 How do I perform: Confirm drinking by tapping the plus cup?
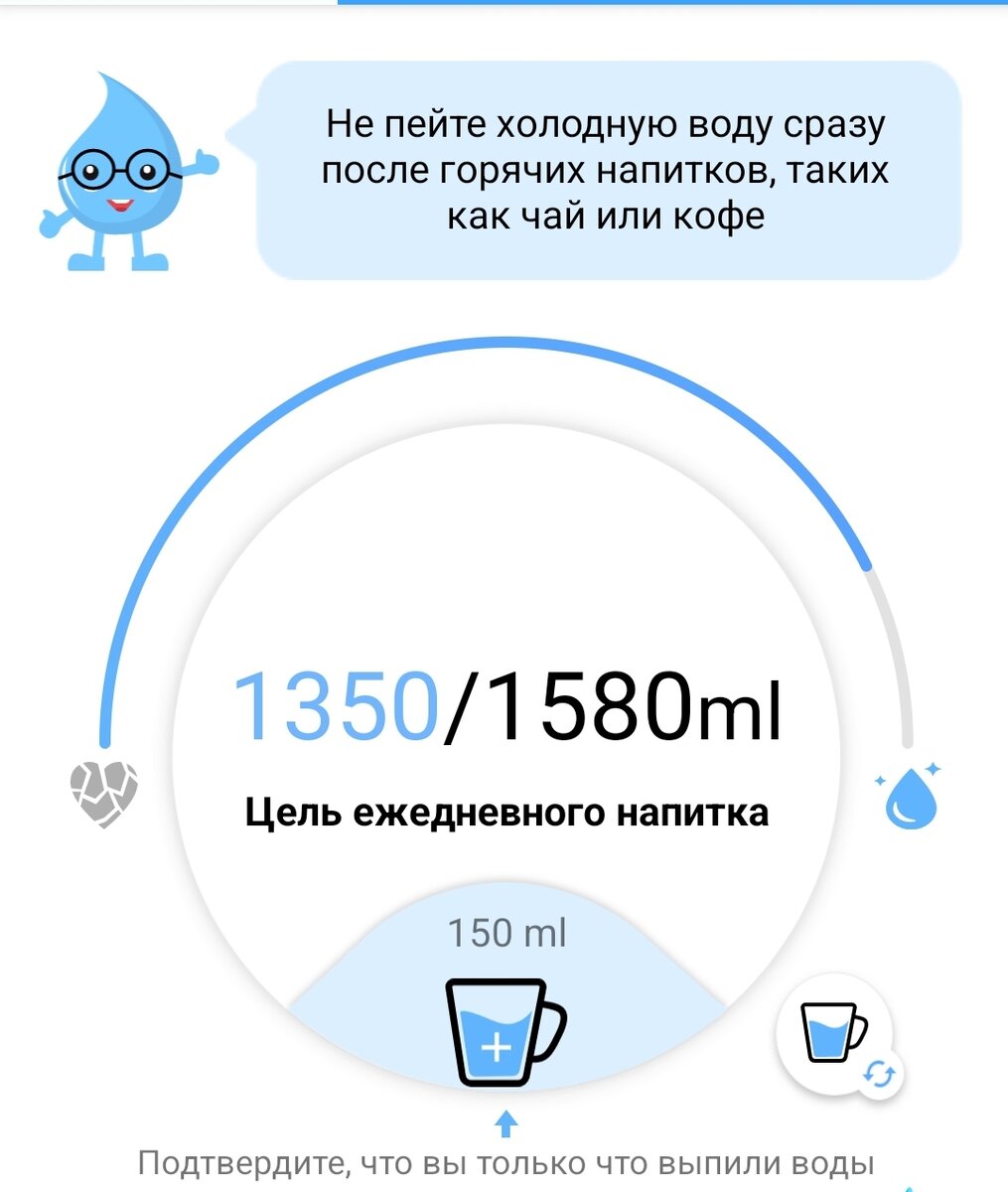pos(504,1030)
